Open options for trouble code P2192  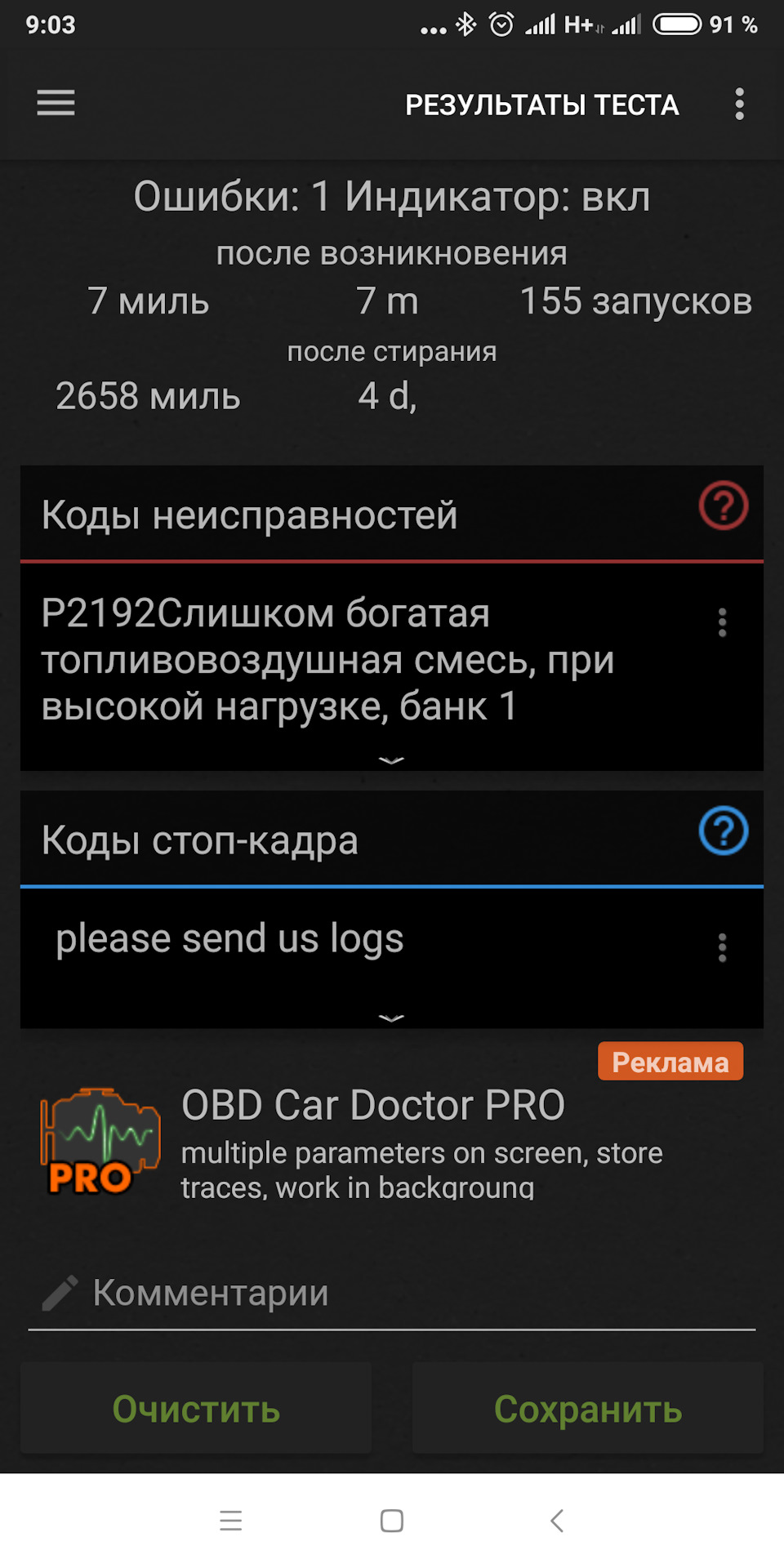[x=722, y=622]
